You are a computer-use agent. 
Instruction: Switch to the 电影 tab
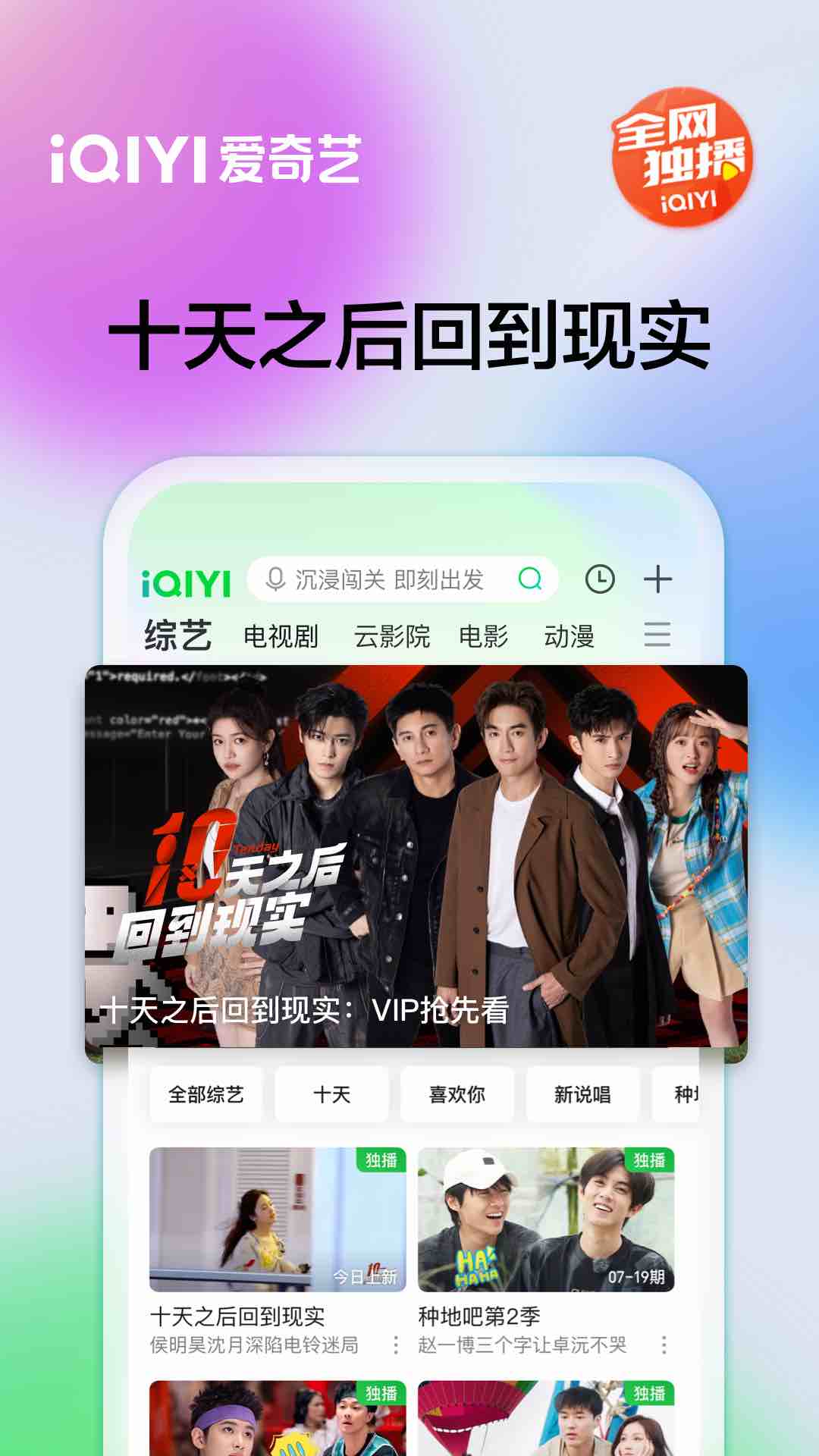[484, 635]
